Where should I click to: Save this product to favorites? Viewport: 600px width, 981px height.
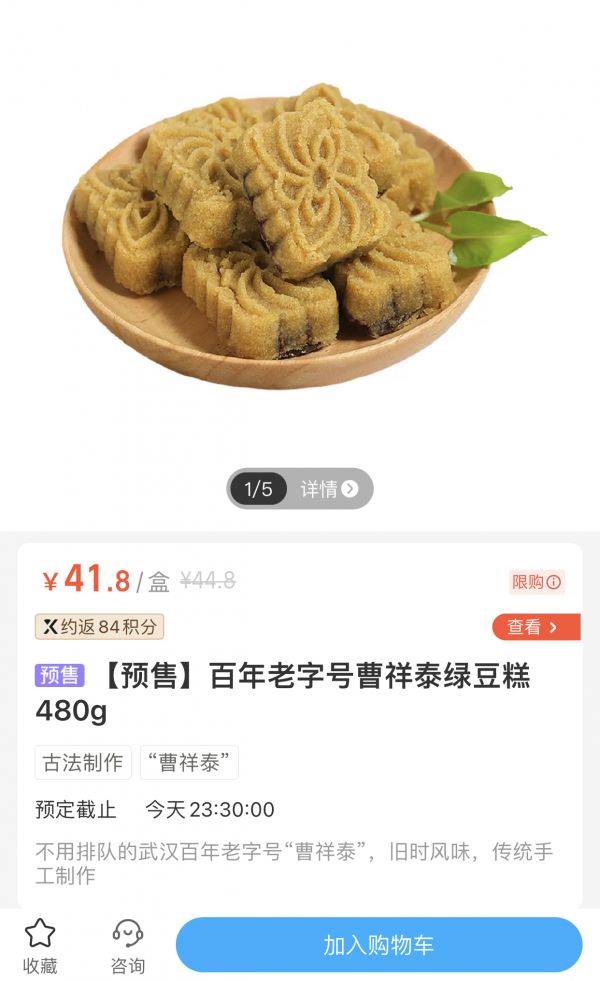40,946
